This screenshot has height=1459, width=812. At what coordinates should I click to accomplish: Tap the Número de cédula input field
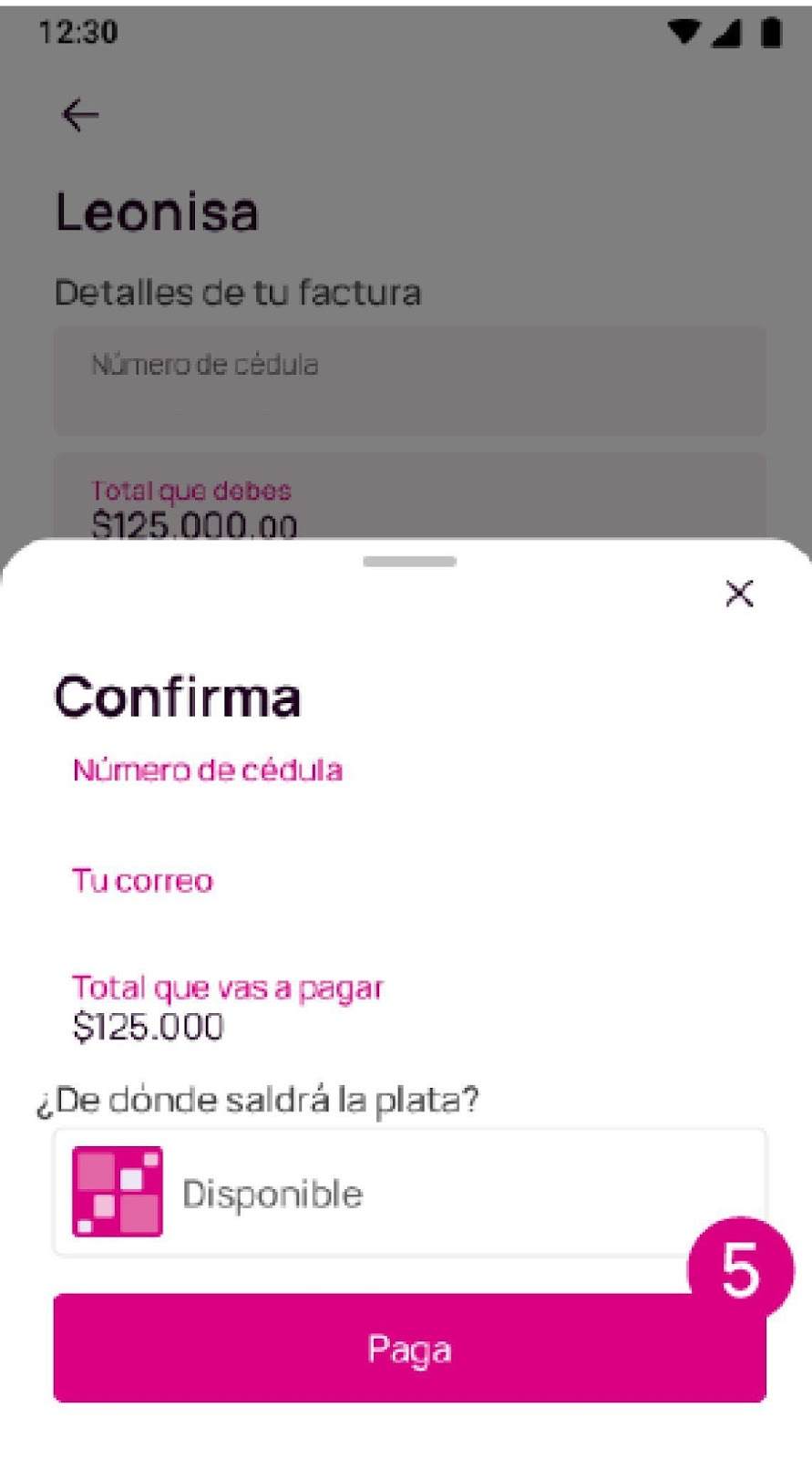[x=410, y=380]
